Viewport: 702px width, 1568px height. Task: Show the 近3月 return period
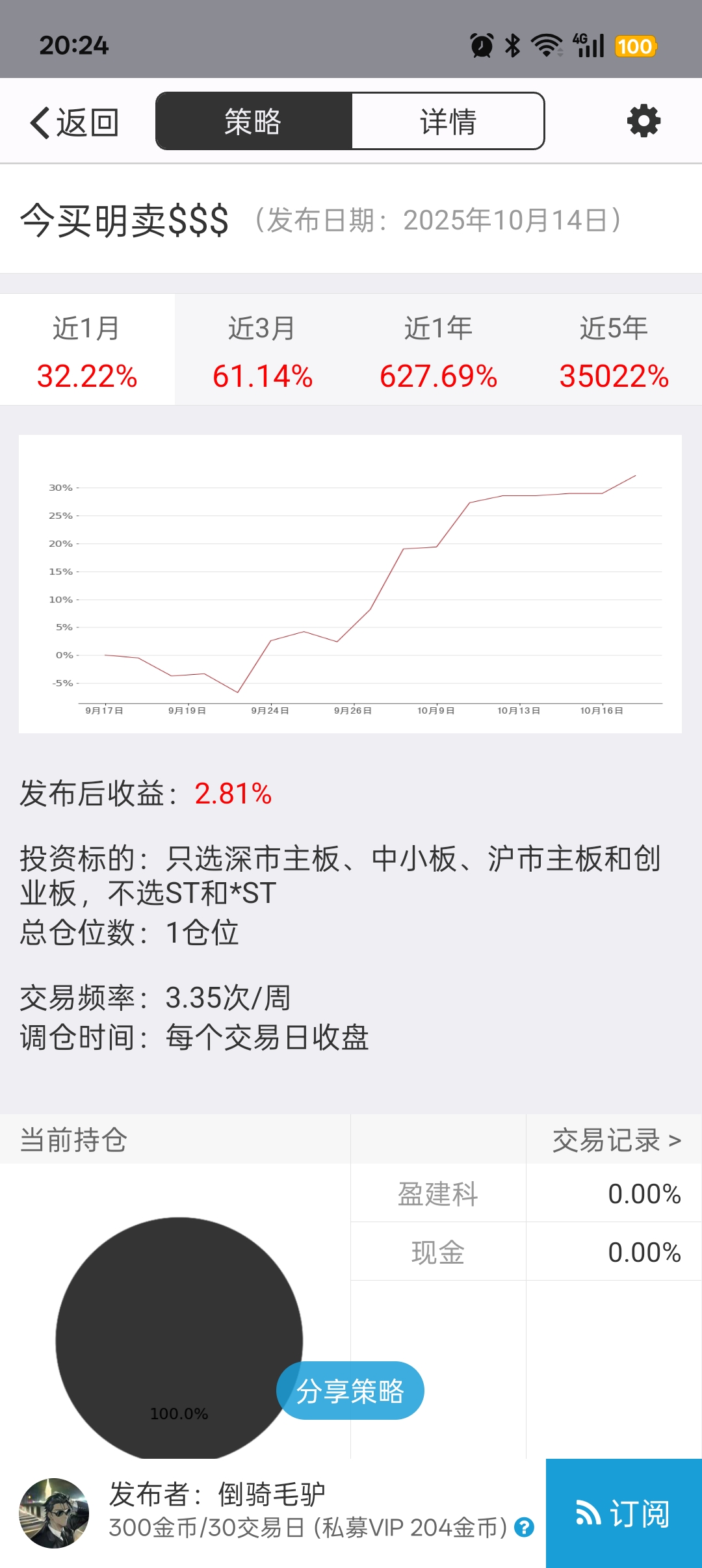tap(263, 351)
